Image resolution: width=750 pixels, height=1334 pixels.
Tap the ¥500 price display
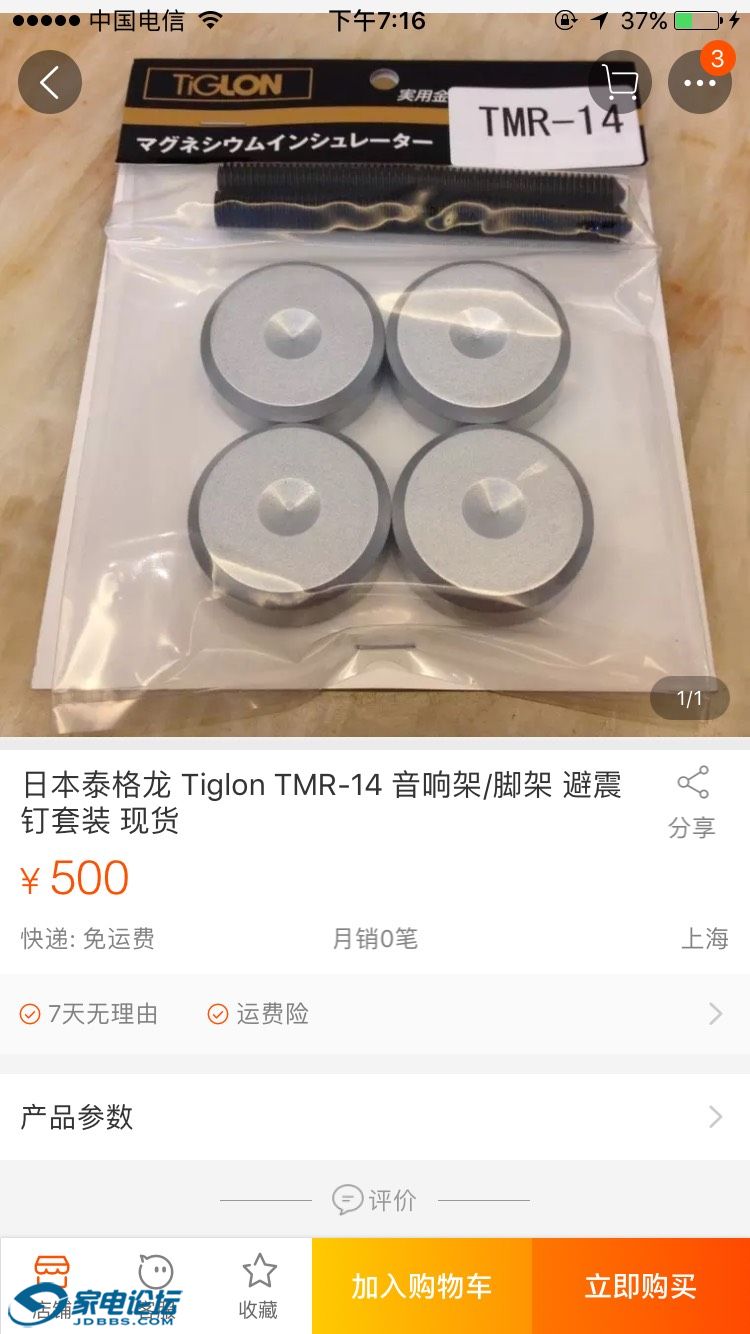coord(73,877)
